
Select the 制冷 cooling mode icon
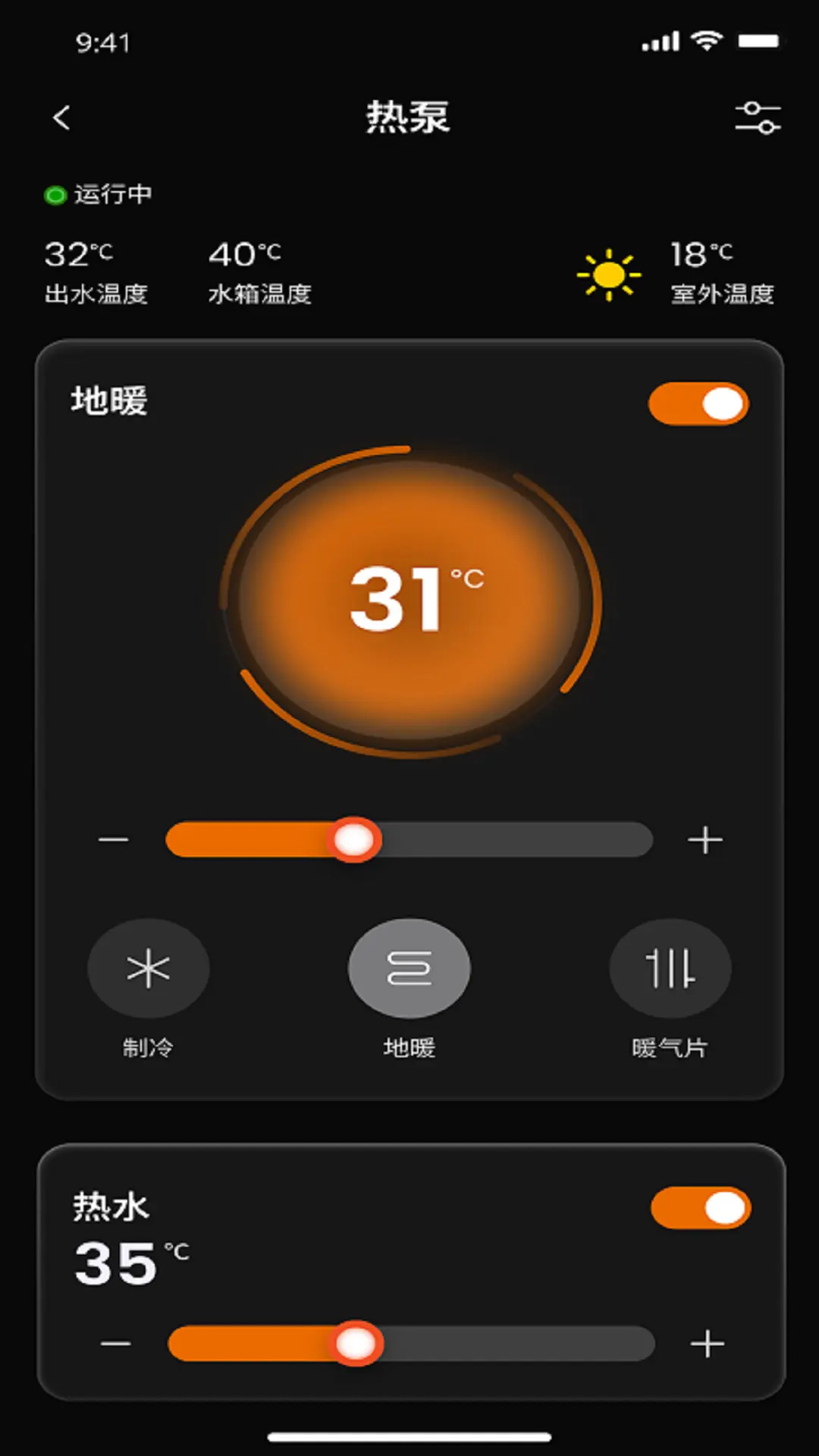(x=148, y=968)
